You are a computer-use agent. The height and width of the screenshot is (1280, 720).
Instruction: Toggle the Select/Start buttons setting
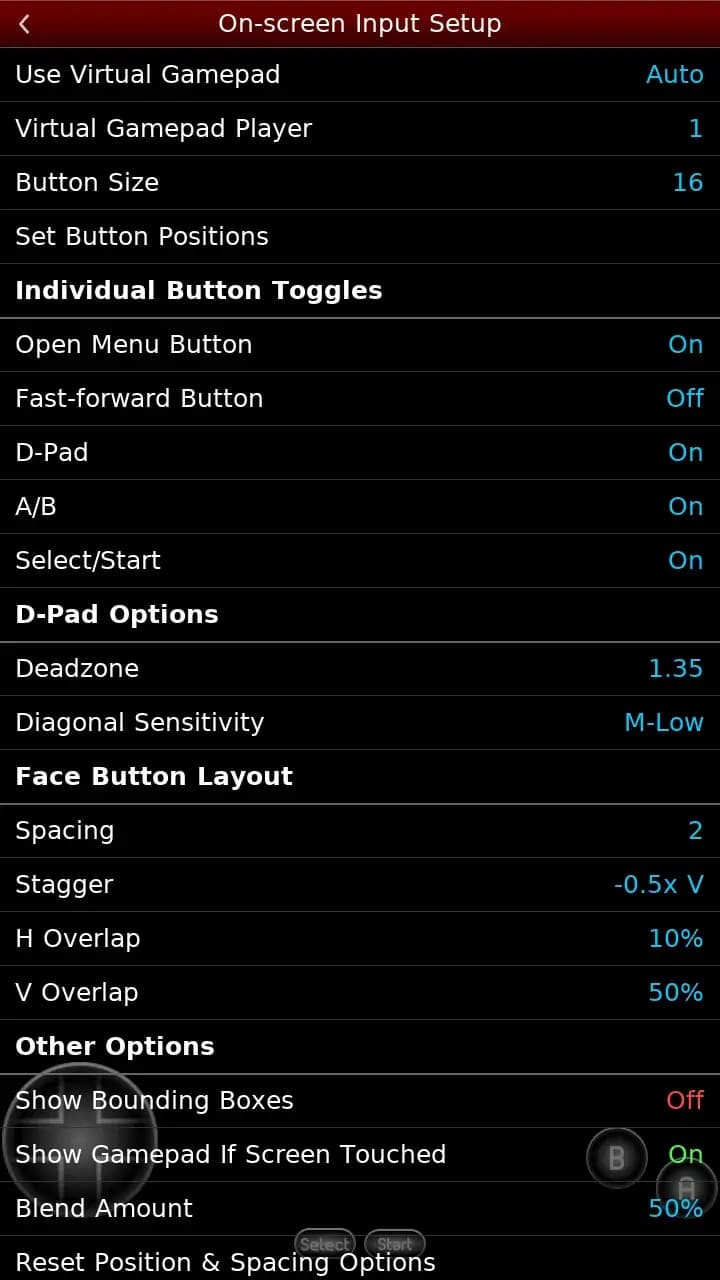(360, 561)
